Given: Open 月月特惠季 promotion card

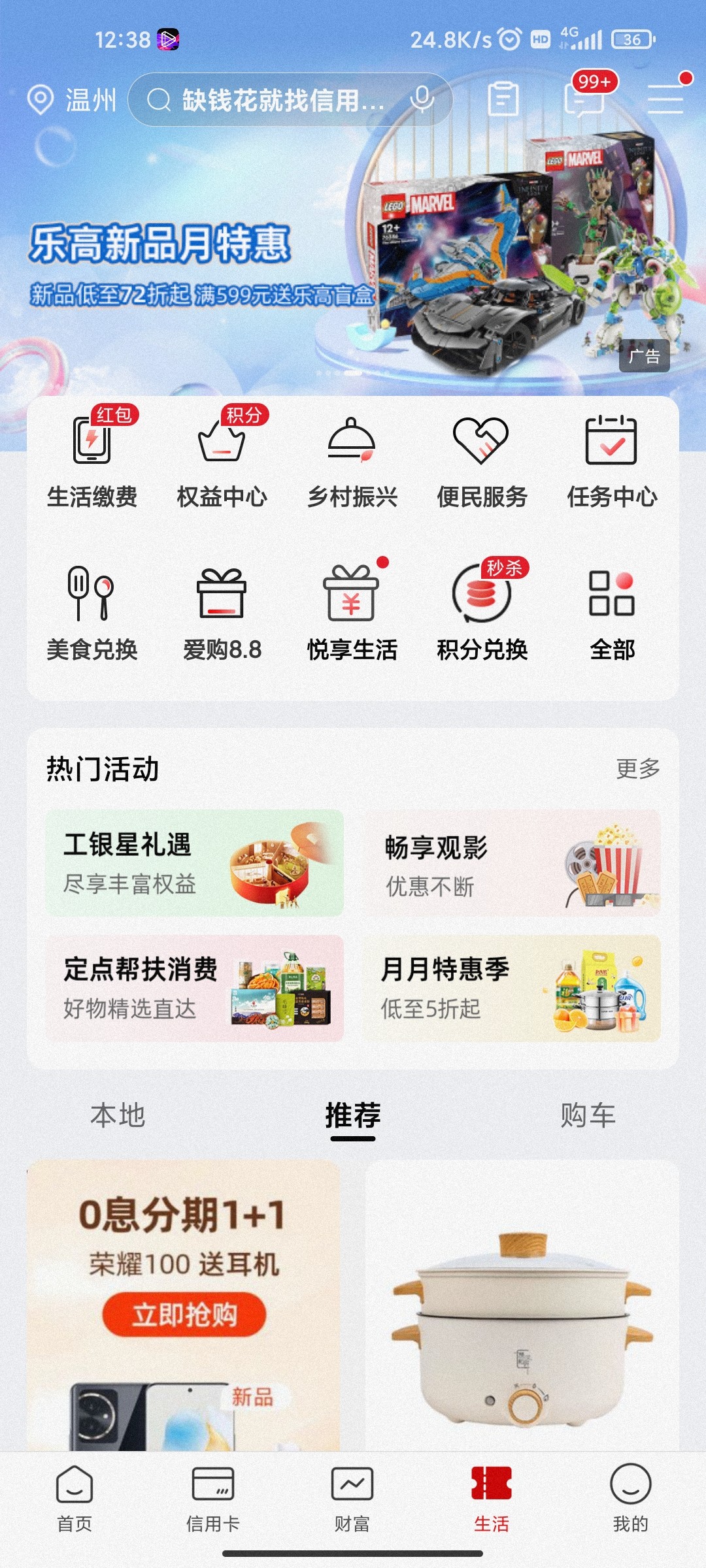Looking at the screenshot, I should tap(511, 988).
